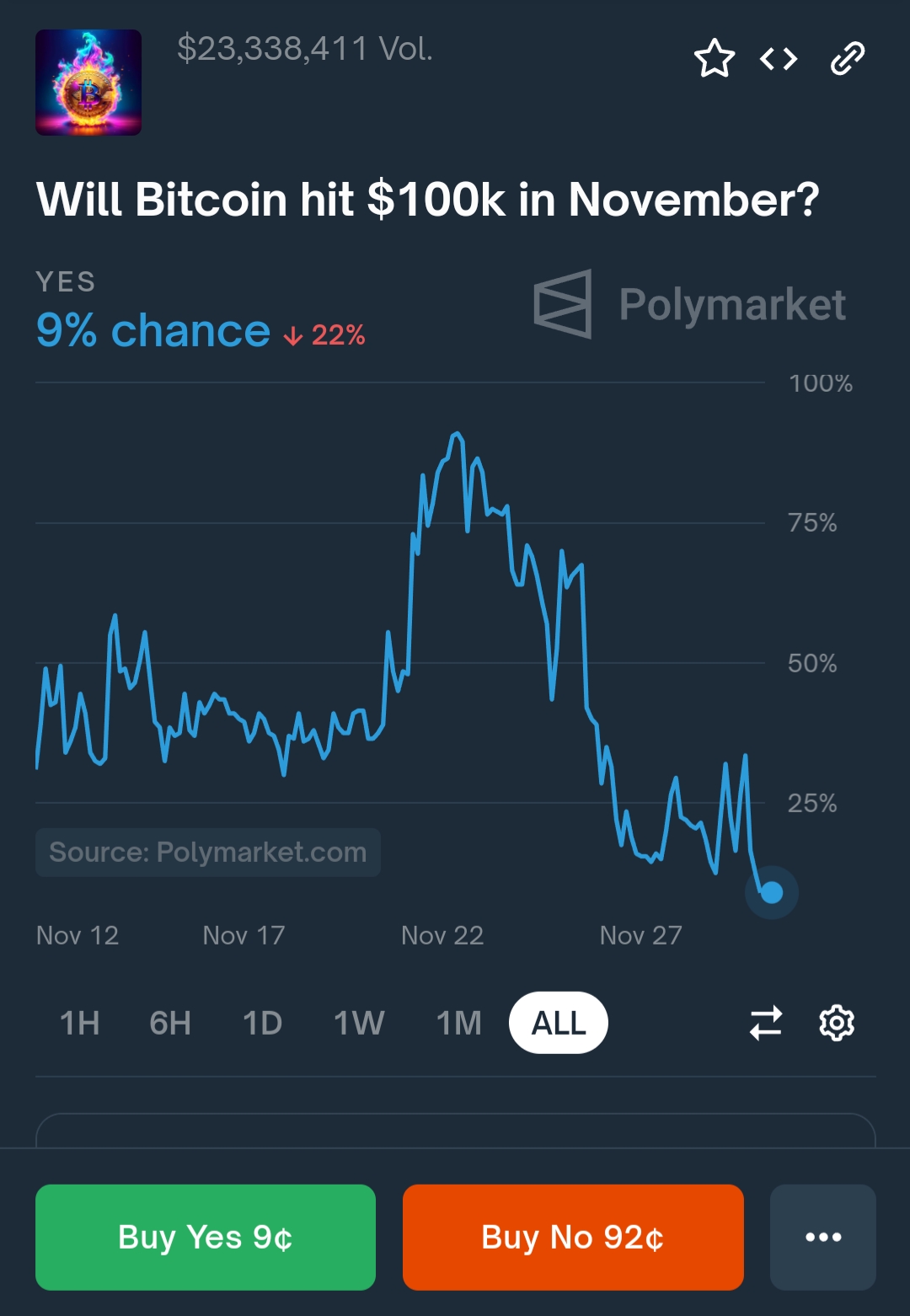Copy the market link
Screen dimensions: 910x1316
point(847,59)
